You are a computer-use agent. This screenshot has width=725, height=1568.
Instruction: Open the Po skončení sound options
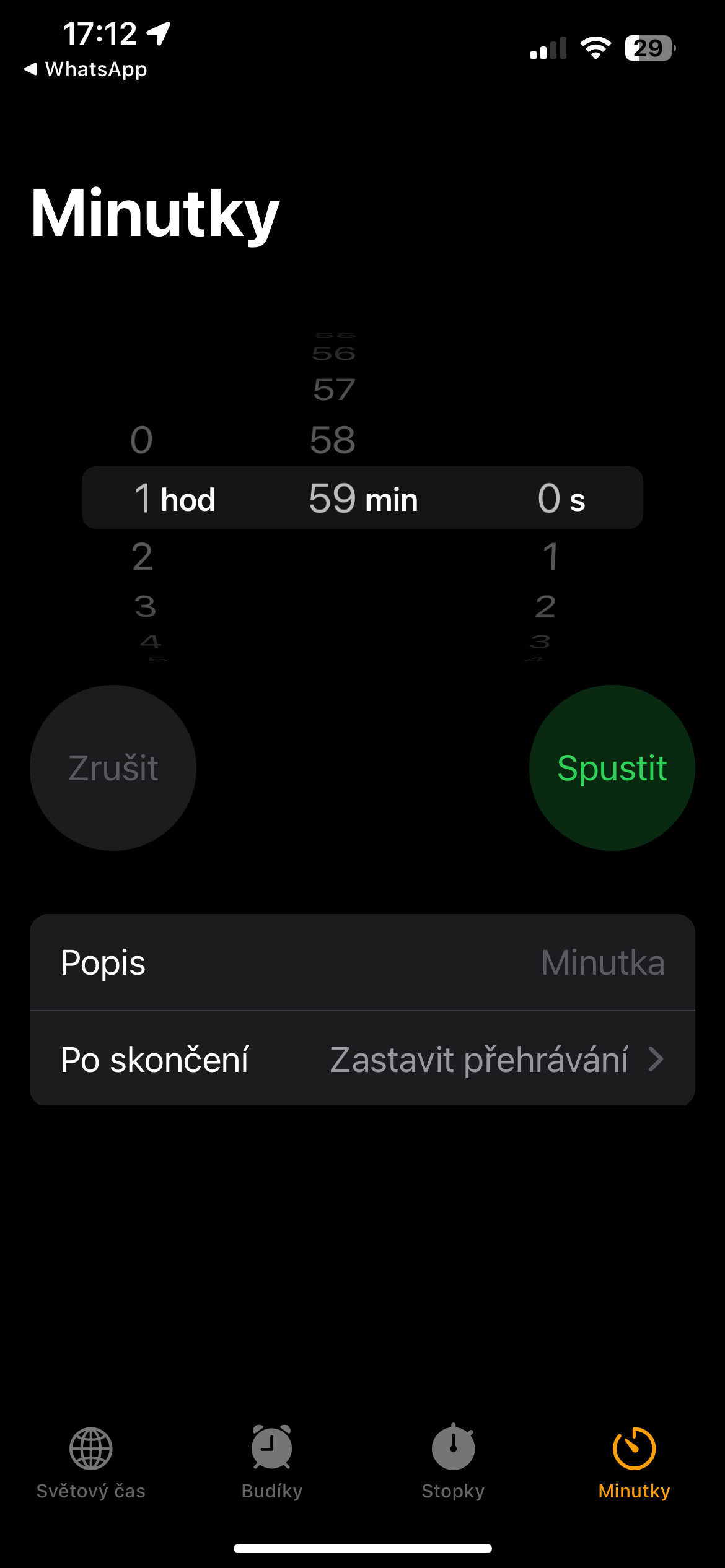[x=362, y=1059]
